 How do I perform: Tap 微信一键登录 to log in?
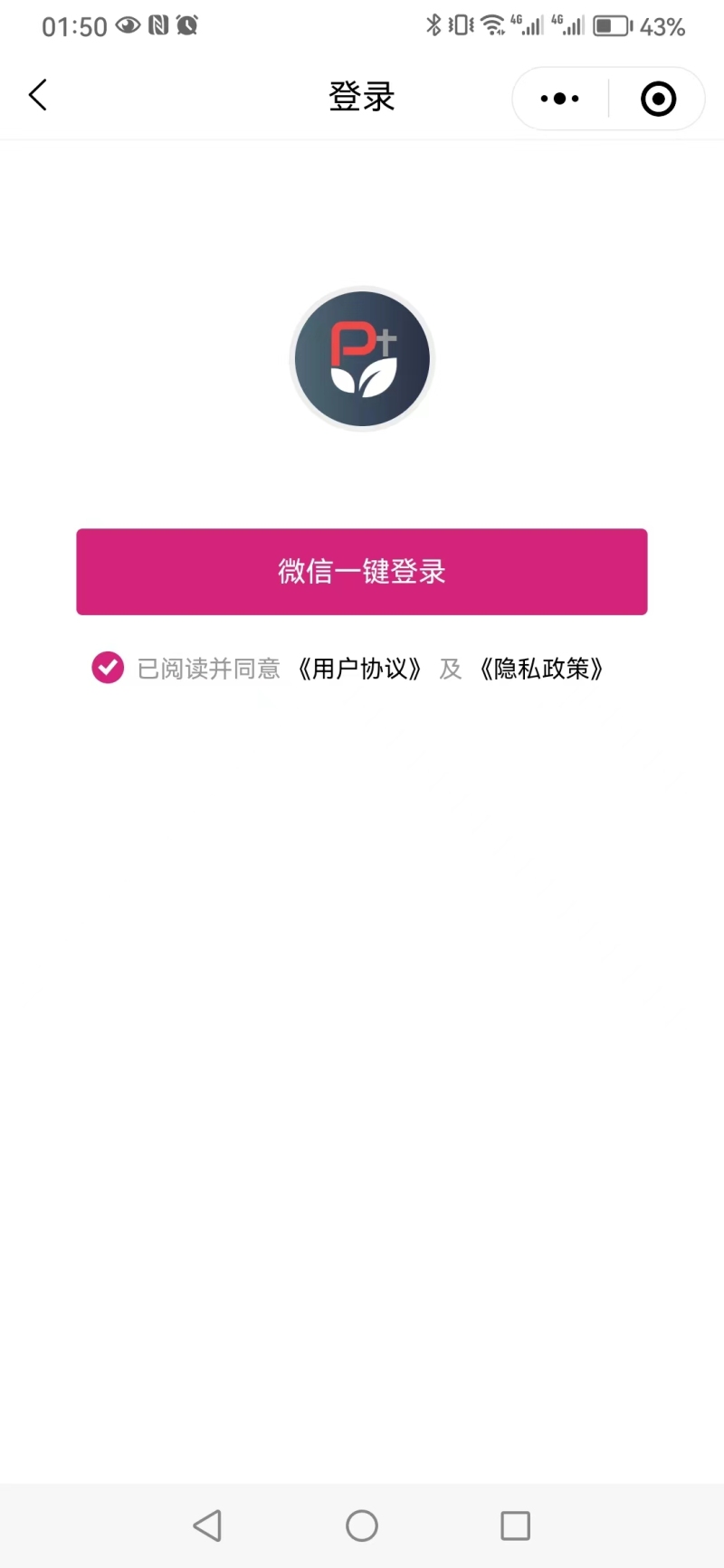[362, 572]
